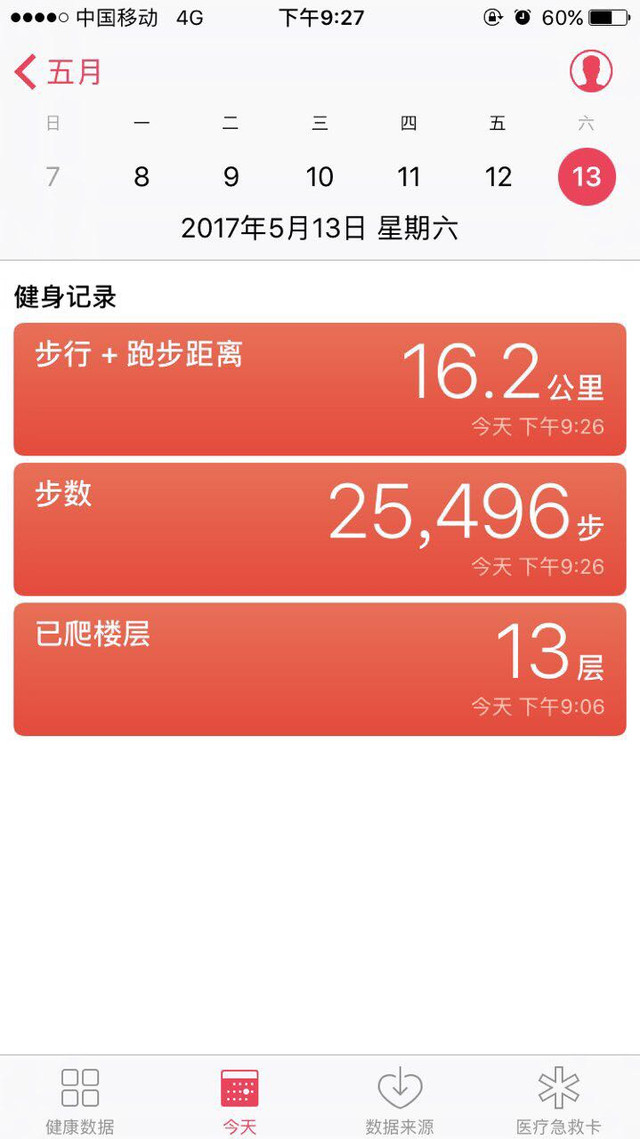
Task: Select date 8 in the week row
Action: pos(142,177)
